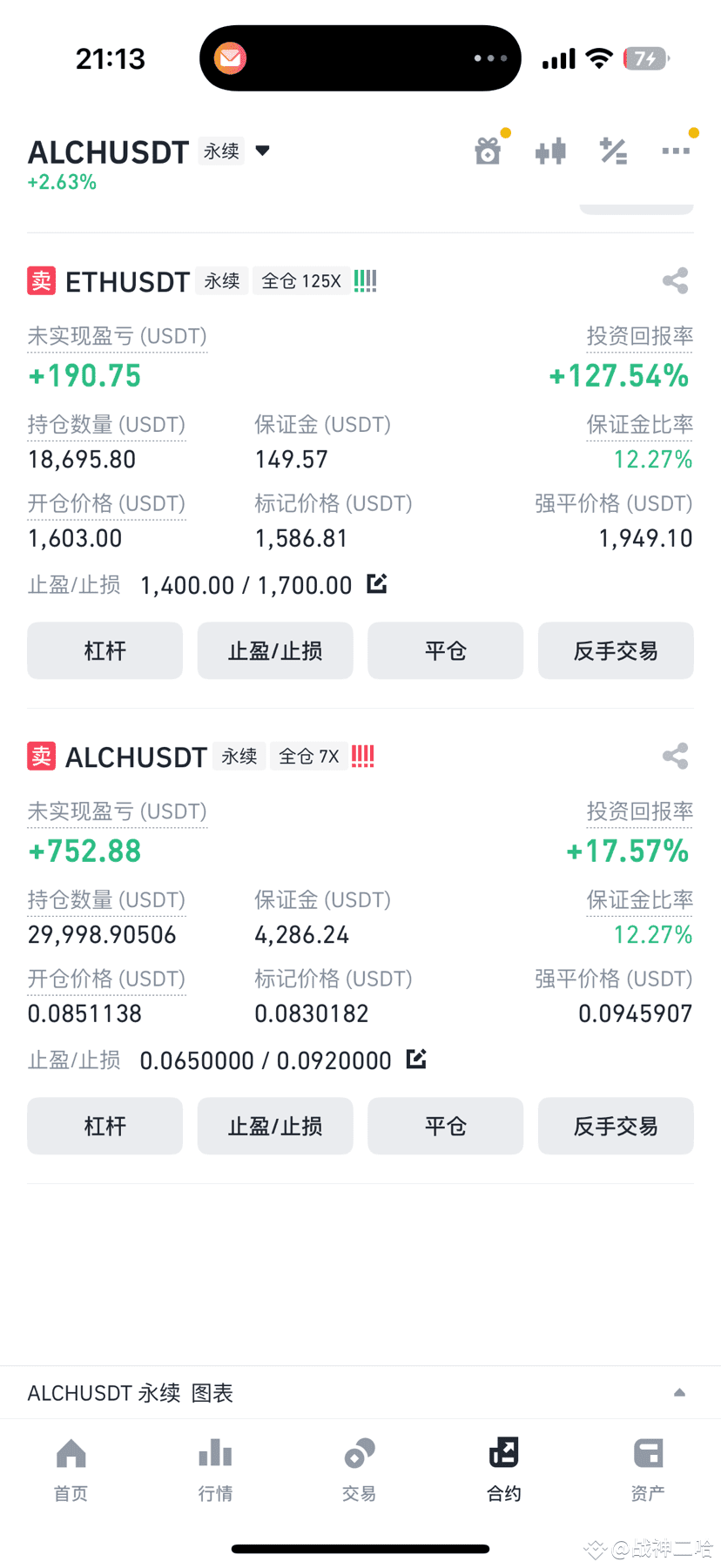Expand the ALCHUSDT symbol dropdown arrow
Screen dimensions: 721x1568
pos(262,150)
